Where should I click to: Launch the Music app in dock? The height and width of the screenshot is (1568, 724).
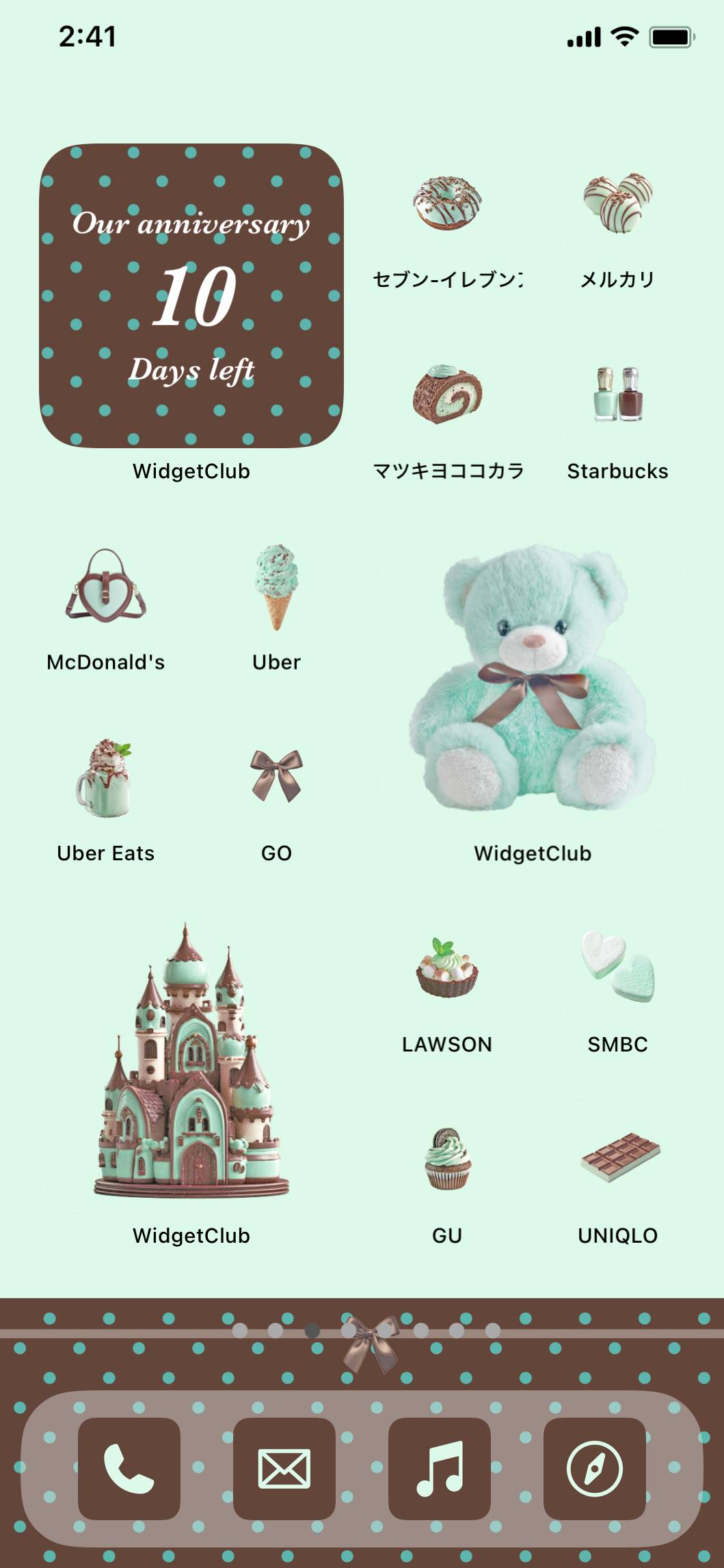[x=440, y=1468]
